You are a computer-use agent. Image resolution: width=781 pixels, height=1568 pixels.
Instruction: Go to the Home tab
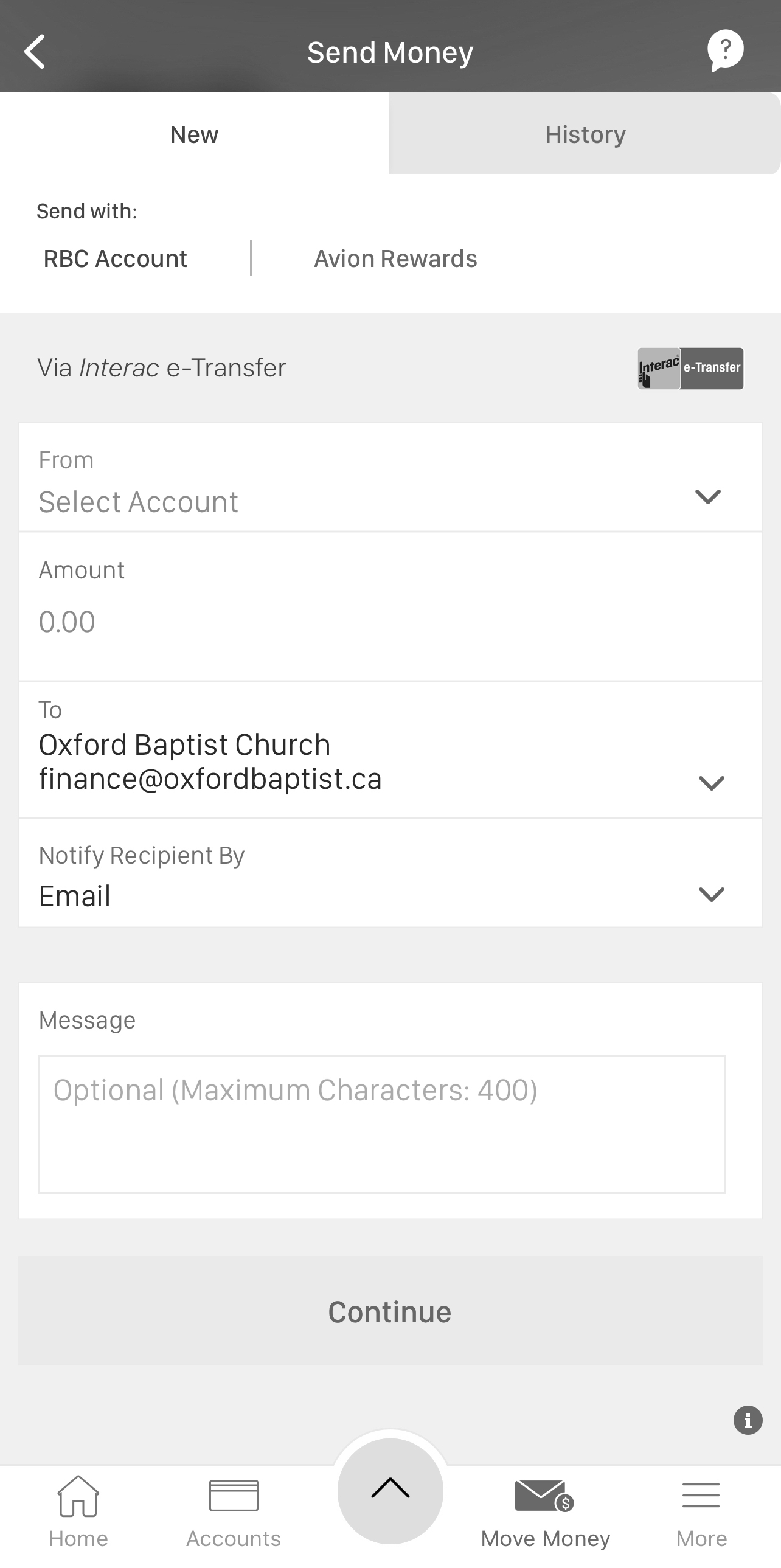[78, 1512]
